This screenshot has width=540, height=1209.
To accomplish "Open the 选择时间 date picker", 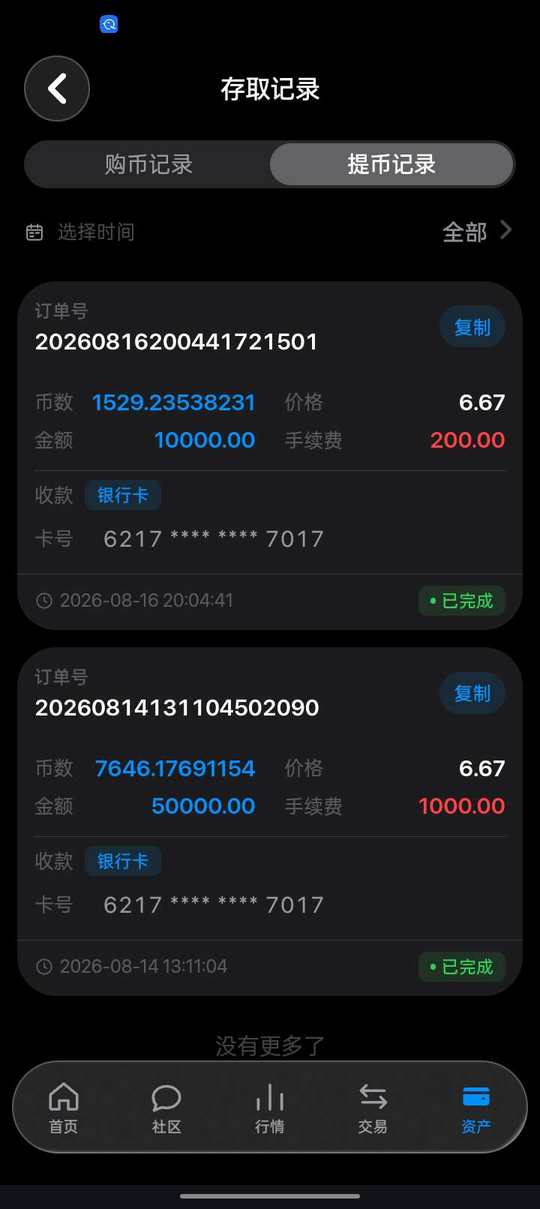I will coord(80,232).
